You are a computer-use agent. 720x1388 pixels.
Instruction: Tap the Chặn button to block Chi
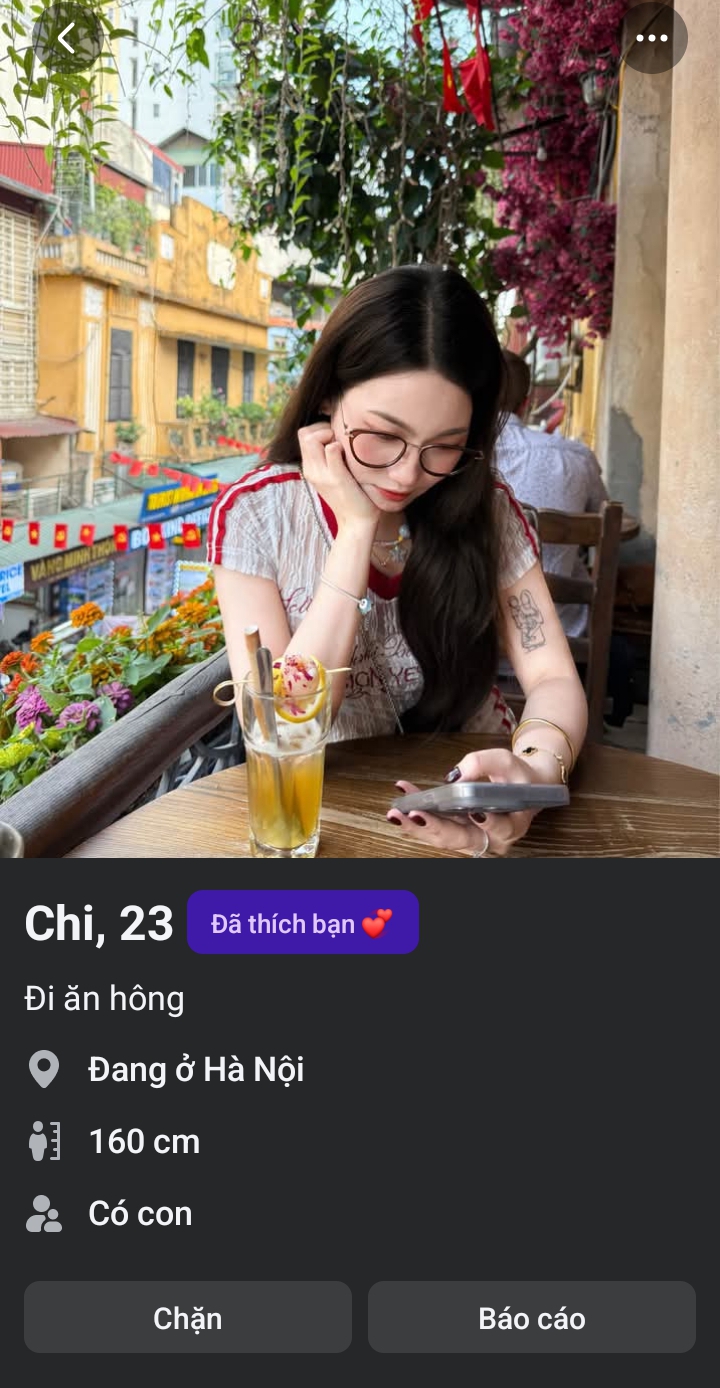(x=188, y=1317)
